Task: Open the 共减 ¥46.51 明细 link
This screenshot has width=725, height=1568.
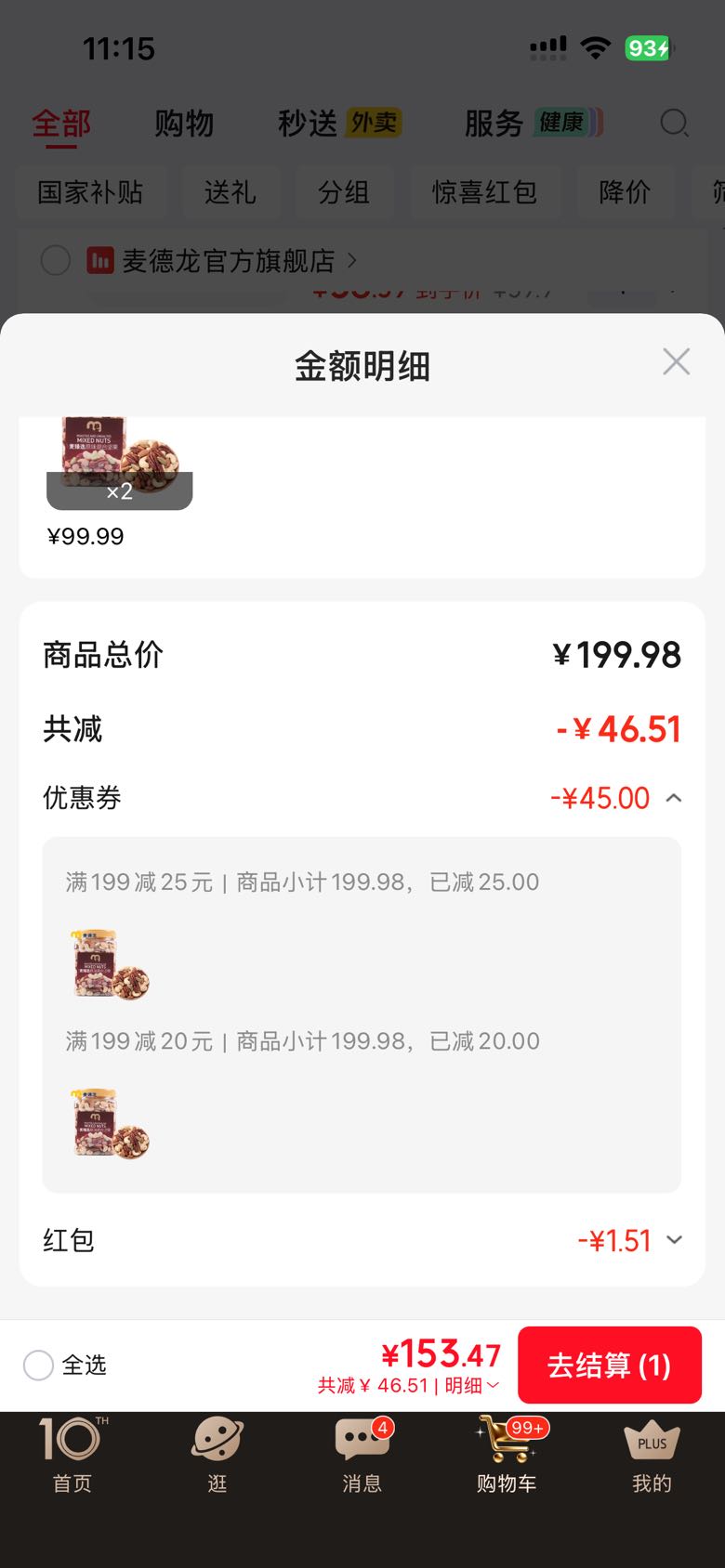Action: click(x=409, y=1385)
